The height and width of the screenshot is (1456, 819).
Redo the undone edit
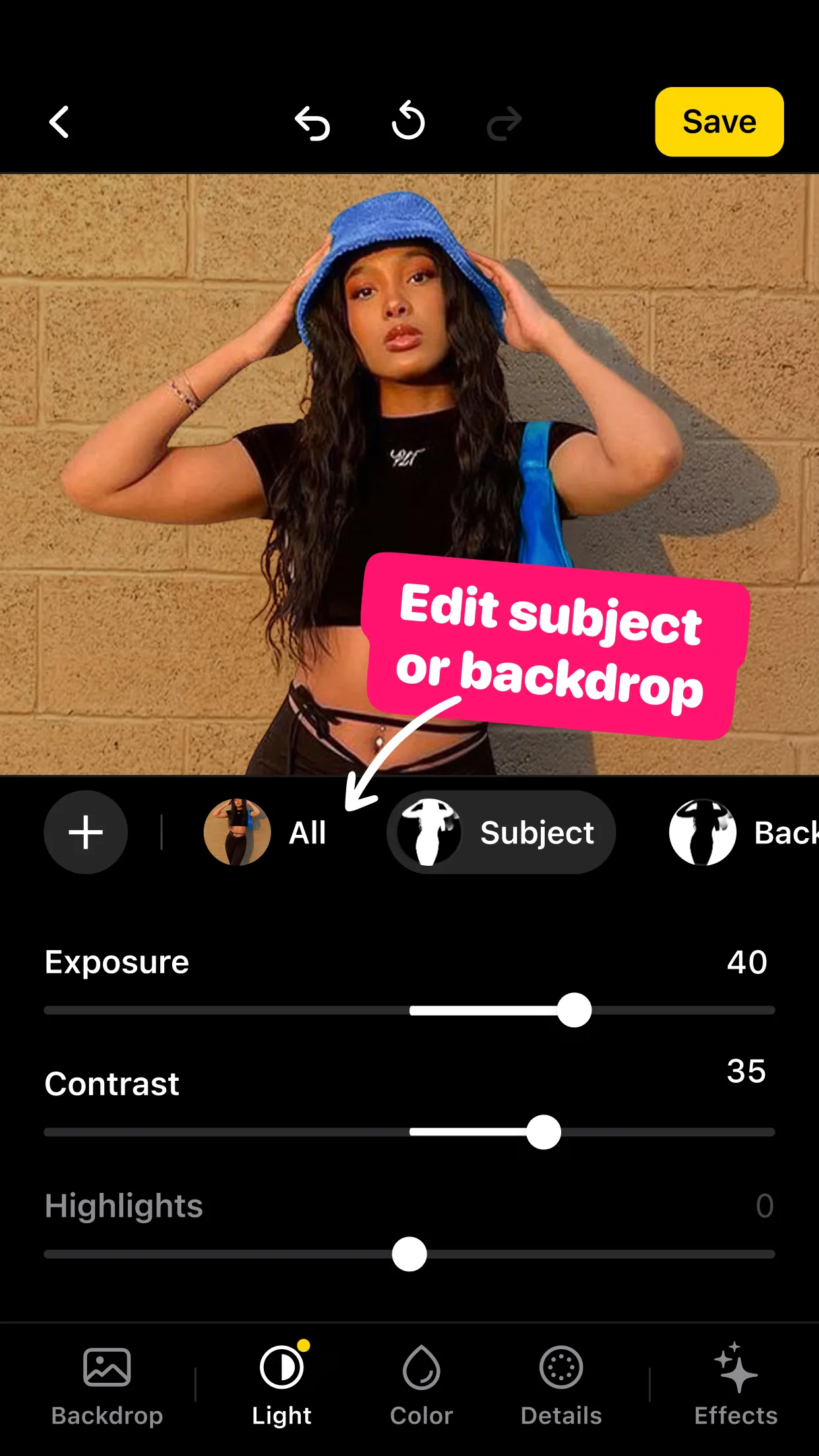coord(504,123)
